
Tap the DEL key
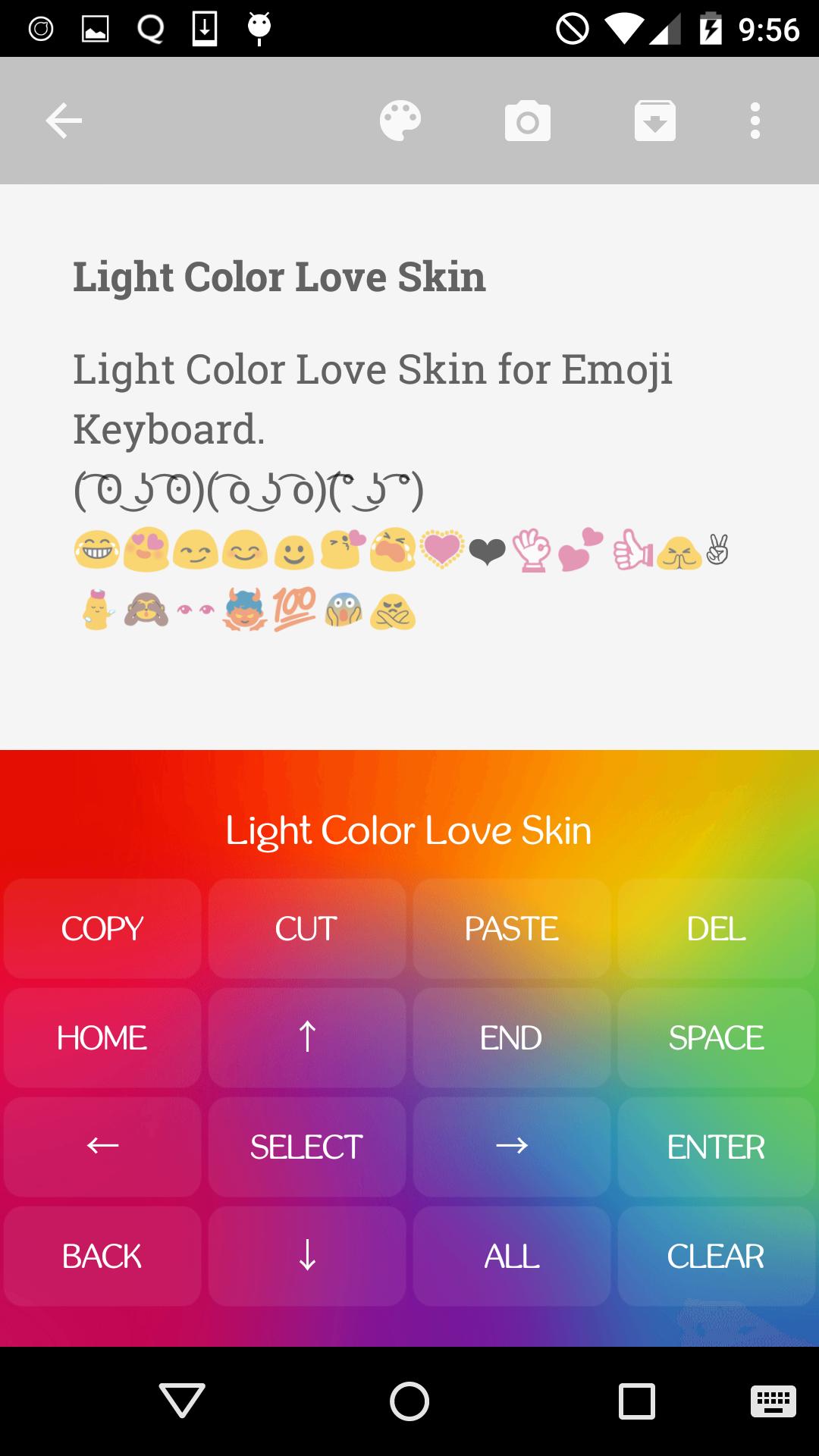pyautogui.click(x=717, y=929)
